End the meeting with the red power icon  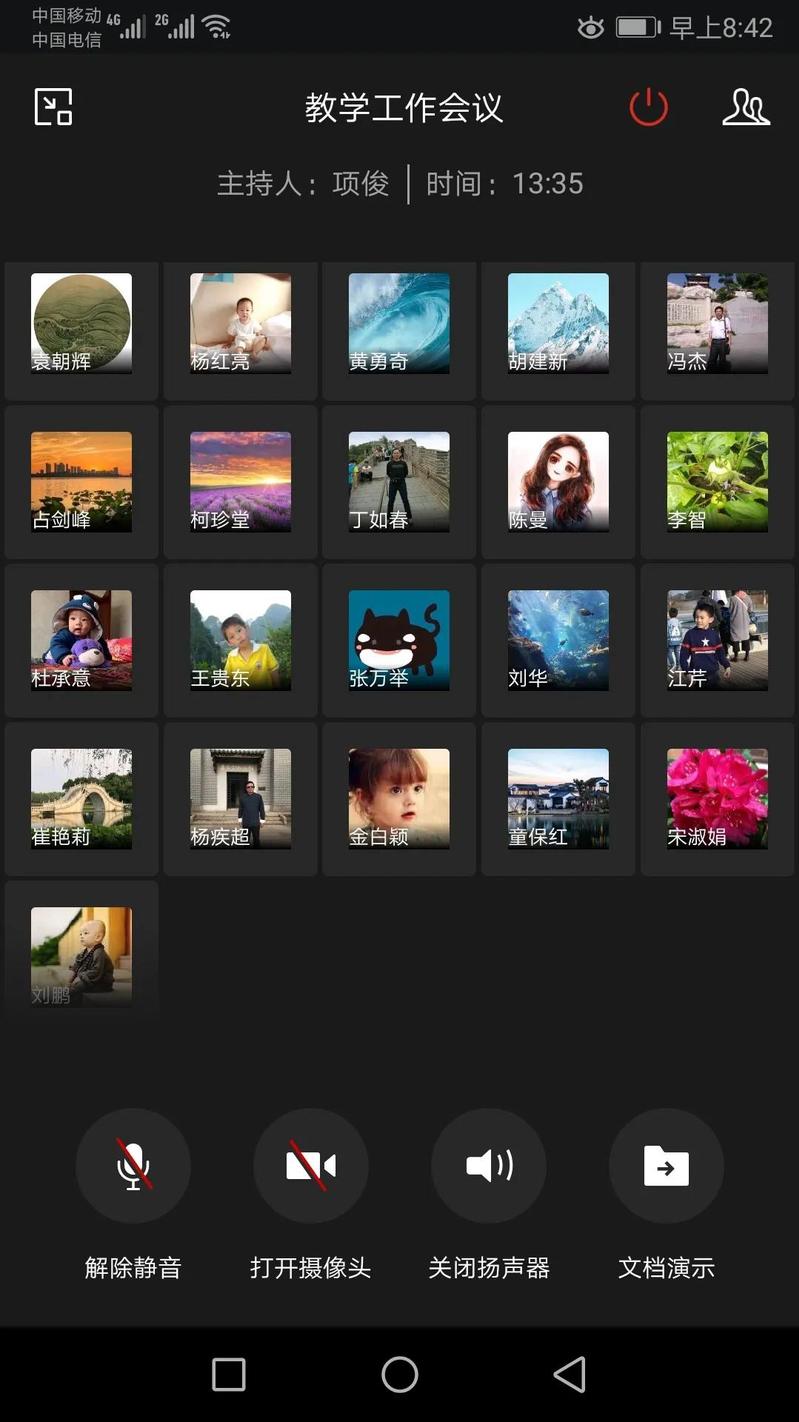click(x=648, y=107)
